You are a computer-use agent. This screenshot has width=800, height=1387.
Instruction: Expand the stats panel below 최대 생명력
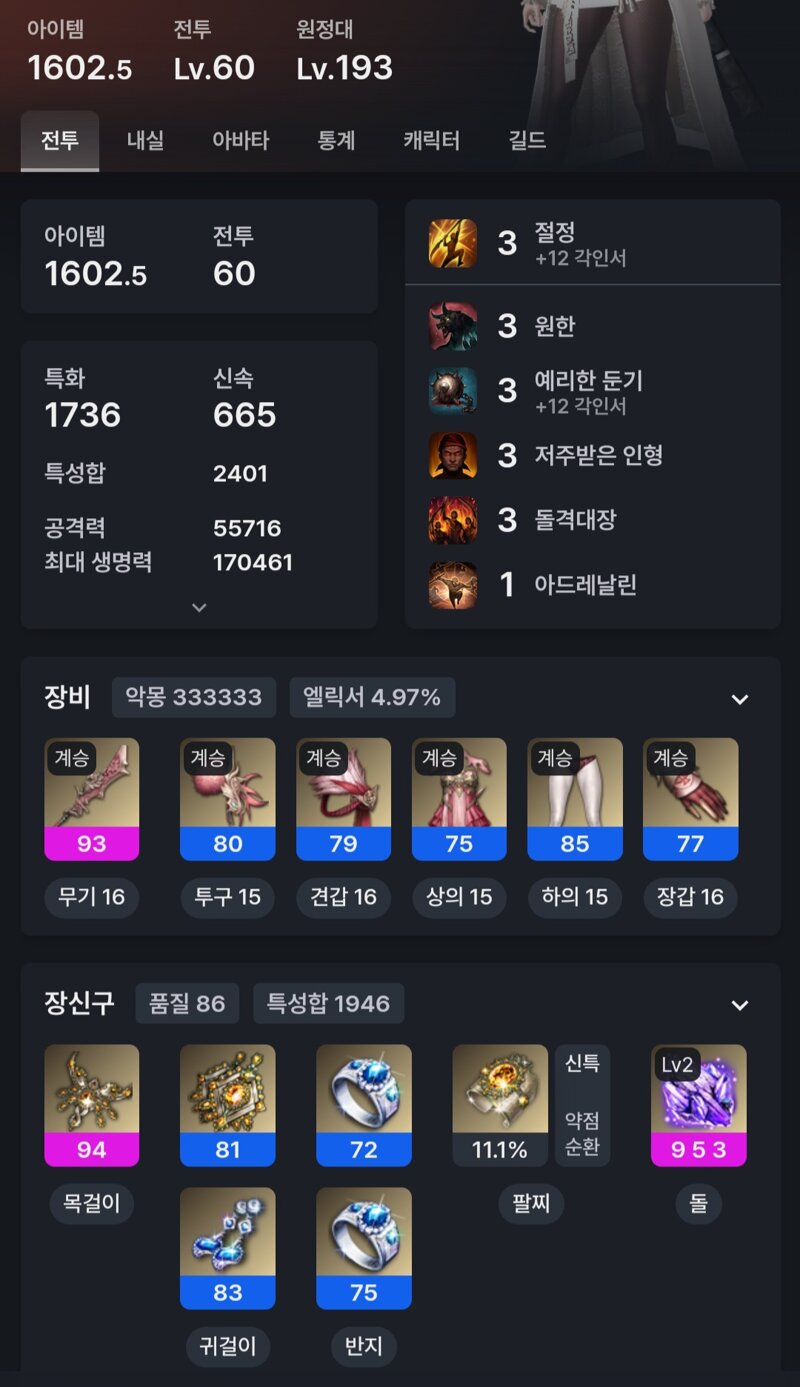[x=199, y=607]
